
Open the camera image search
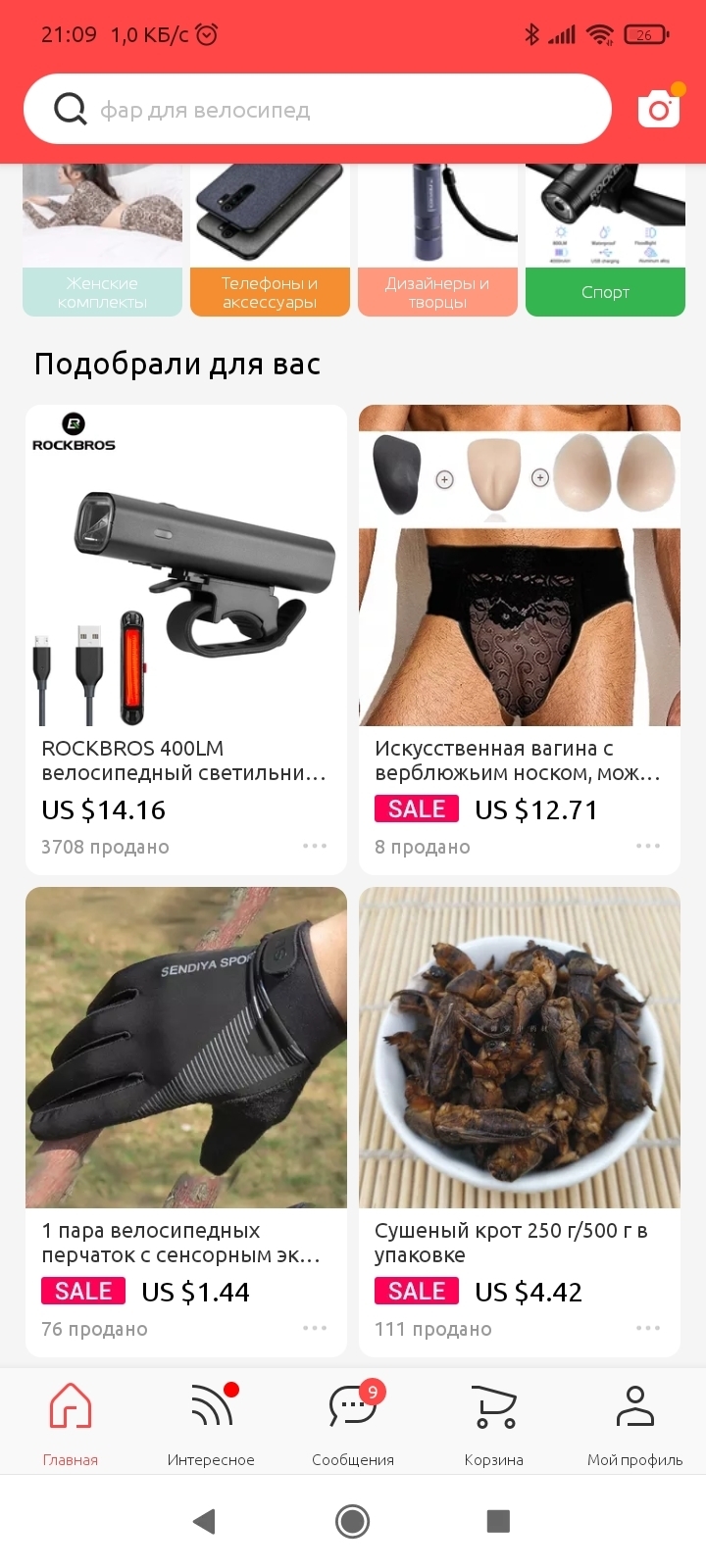pyautogui.click(x=659, y=109)
